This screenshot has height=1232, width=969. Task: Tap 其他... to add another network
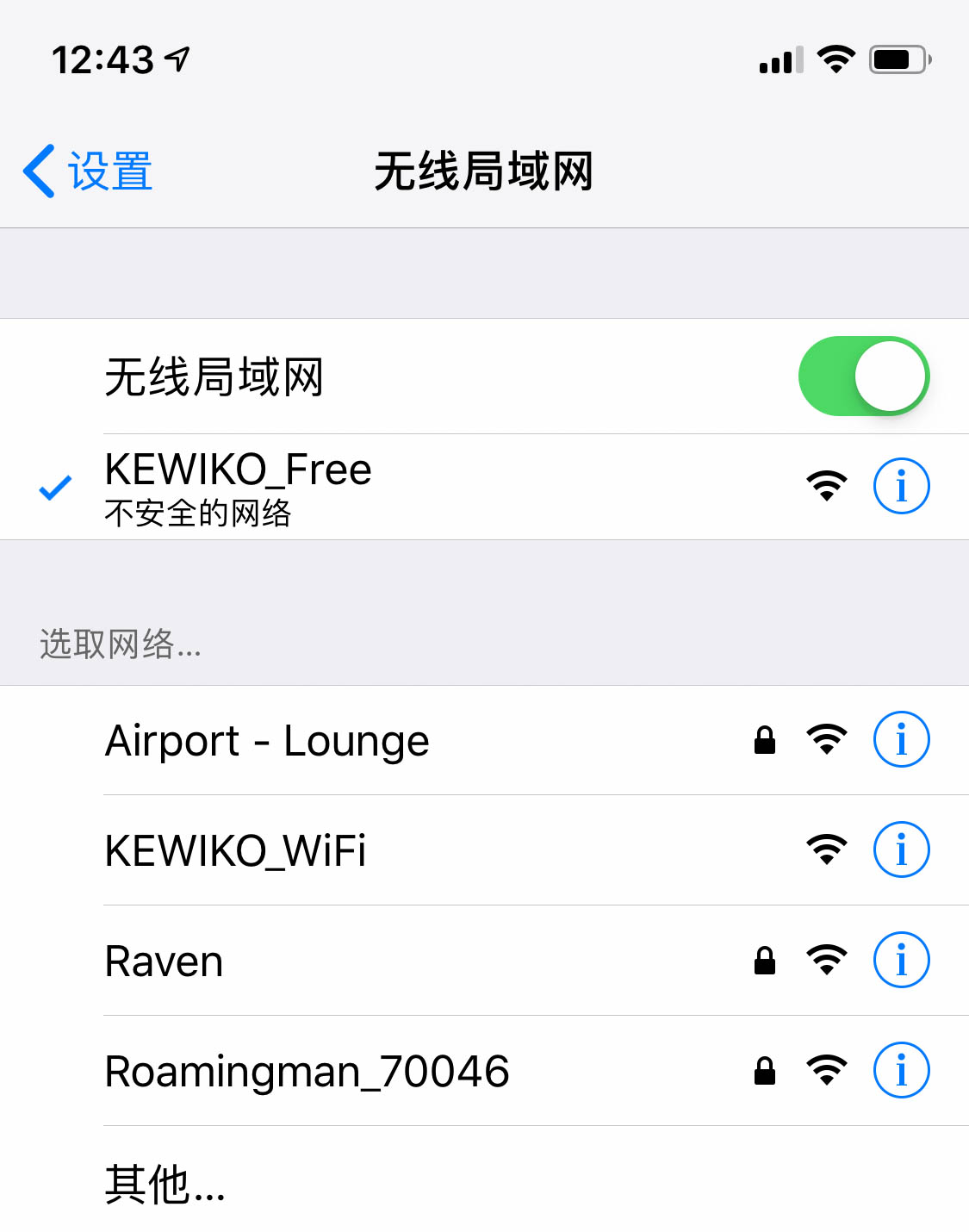(x=165, y=1184)
